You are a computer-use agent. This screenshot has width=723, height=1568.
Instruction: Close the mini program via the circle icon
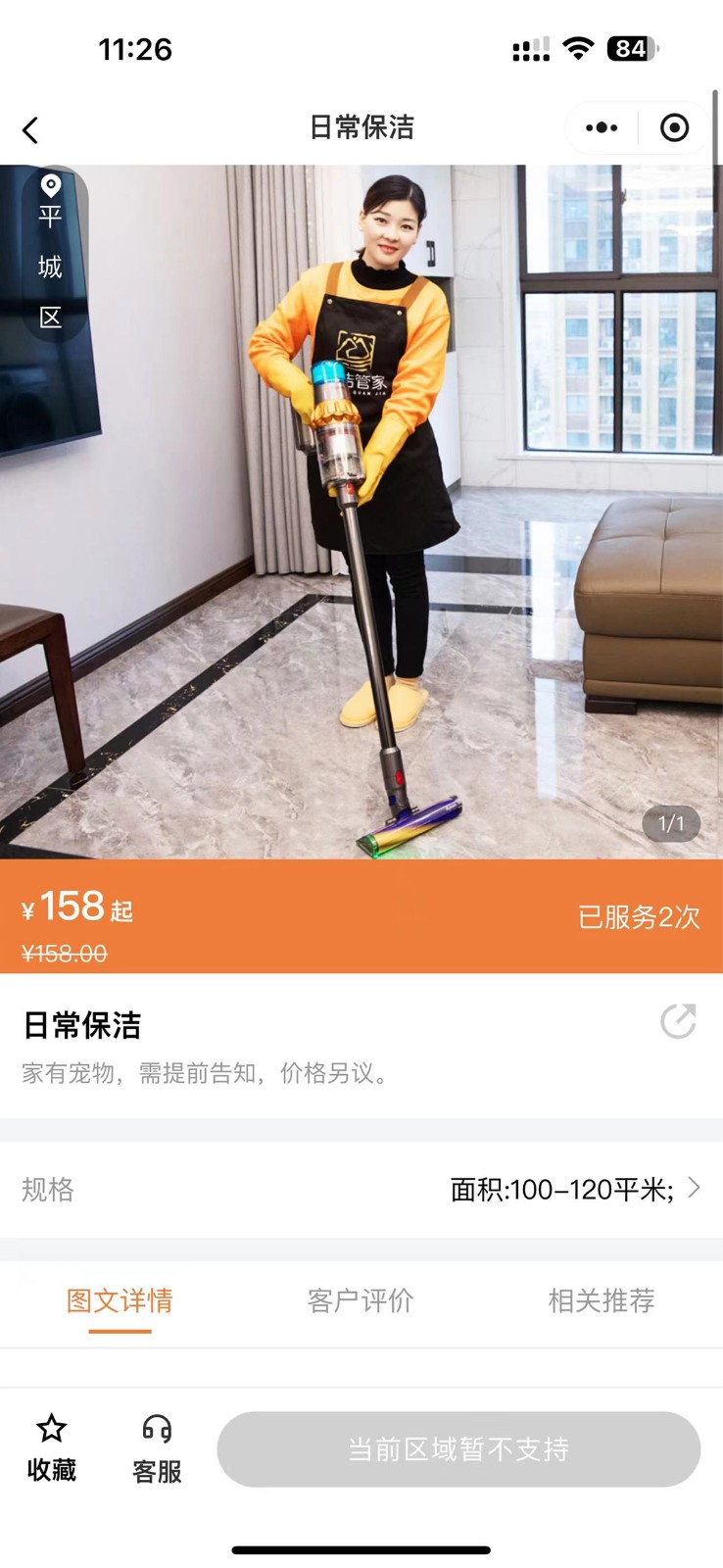(674, 128)
